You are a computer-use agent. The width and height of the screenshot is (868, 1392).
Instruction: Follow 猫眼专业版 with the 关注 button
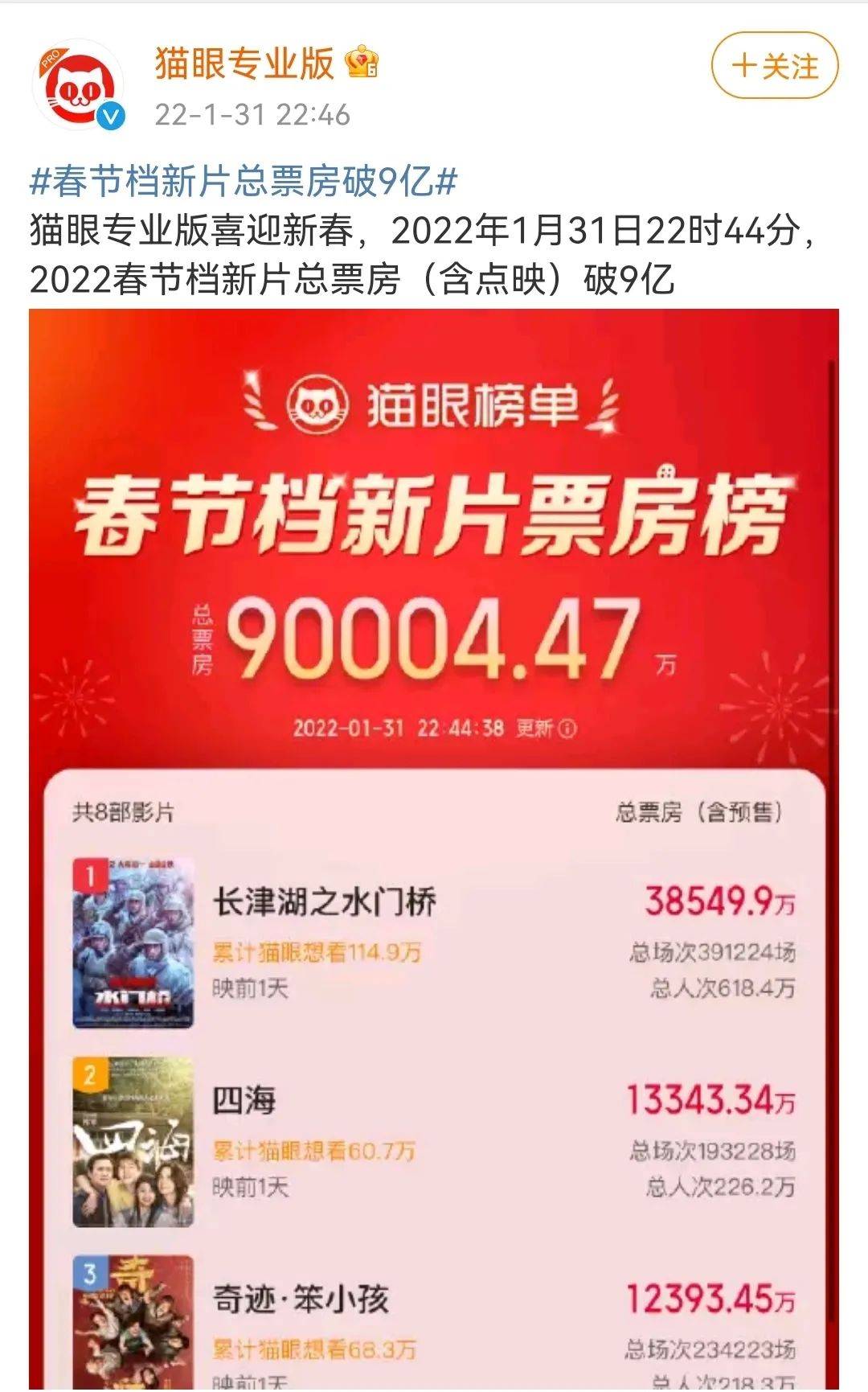tap(774, 66)
